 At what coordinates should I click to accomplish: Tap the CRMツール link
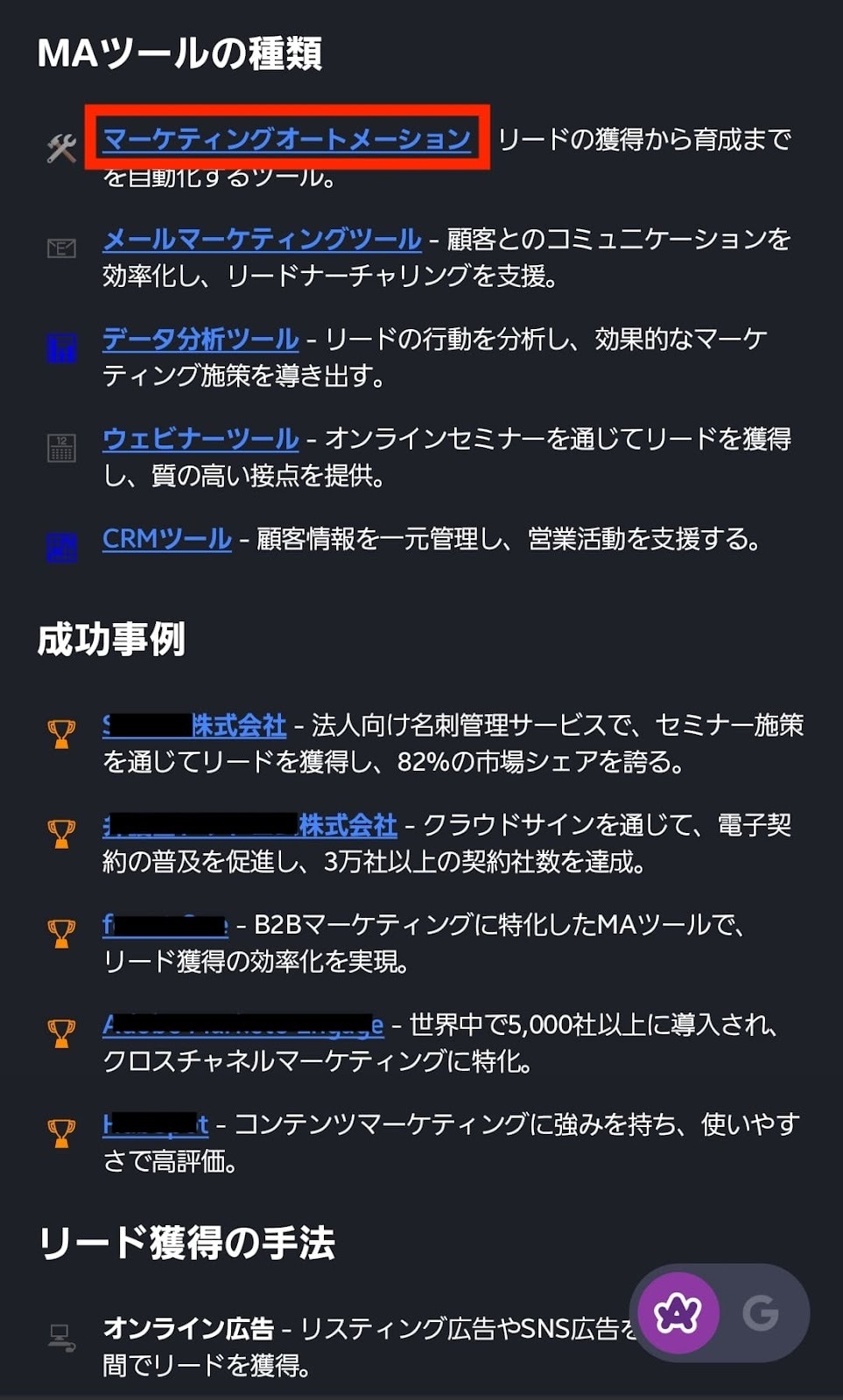pos(167,538)
